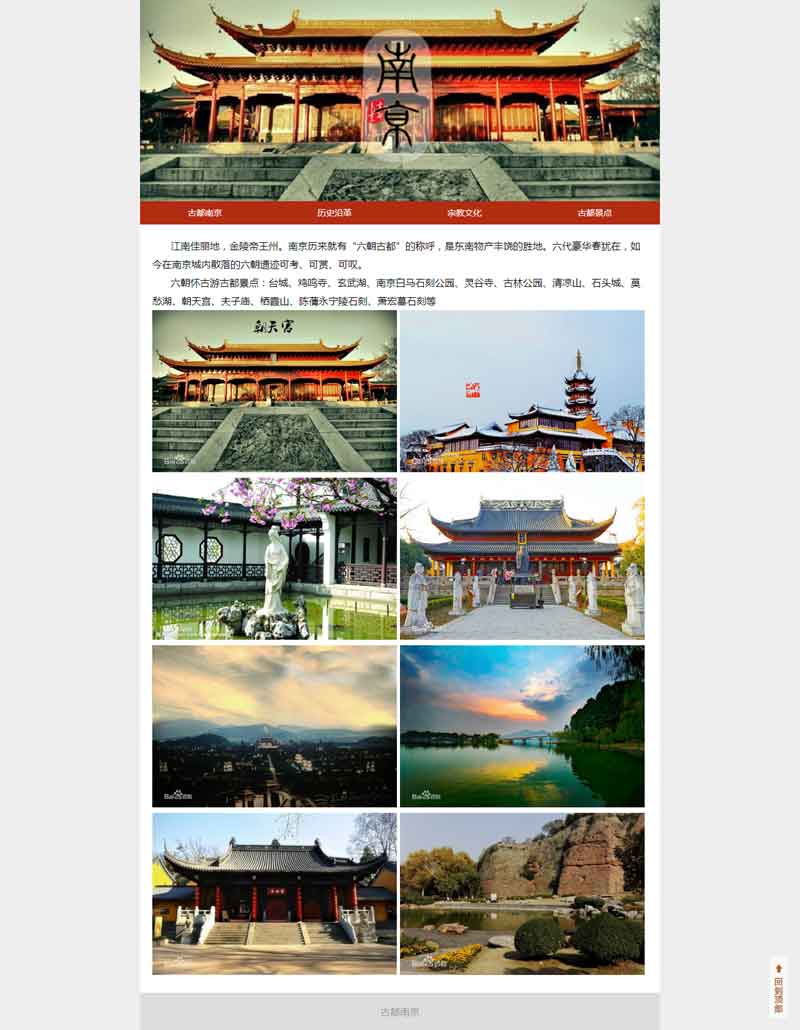
Task: Tap the 回到顶部 back-to-top button
Action: tap(778, 988)
